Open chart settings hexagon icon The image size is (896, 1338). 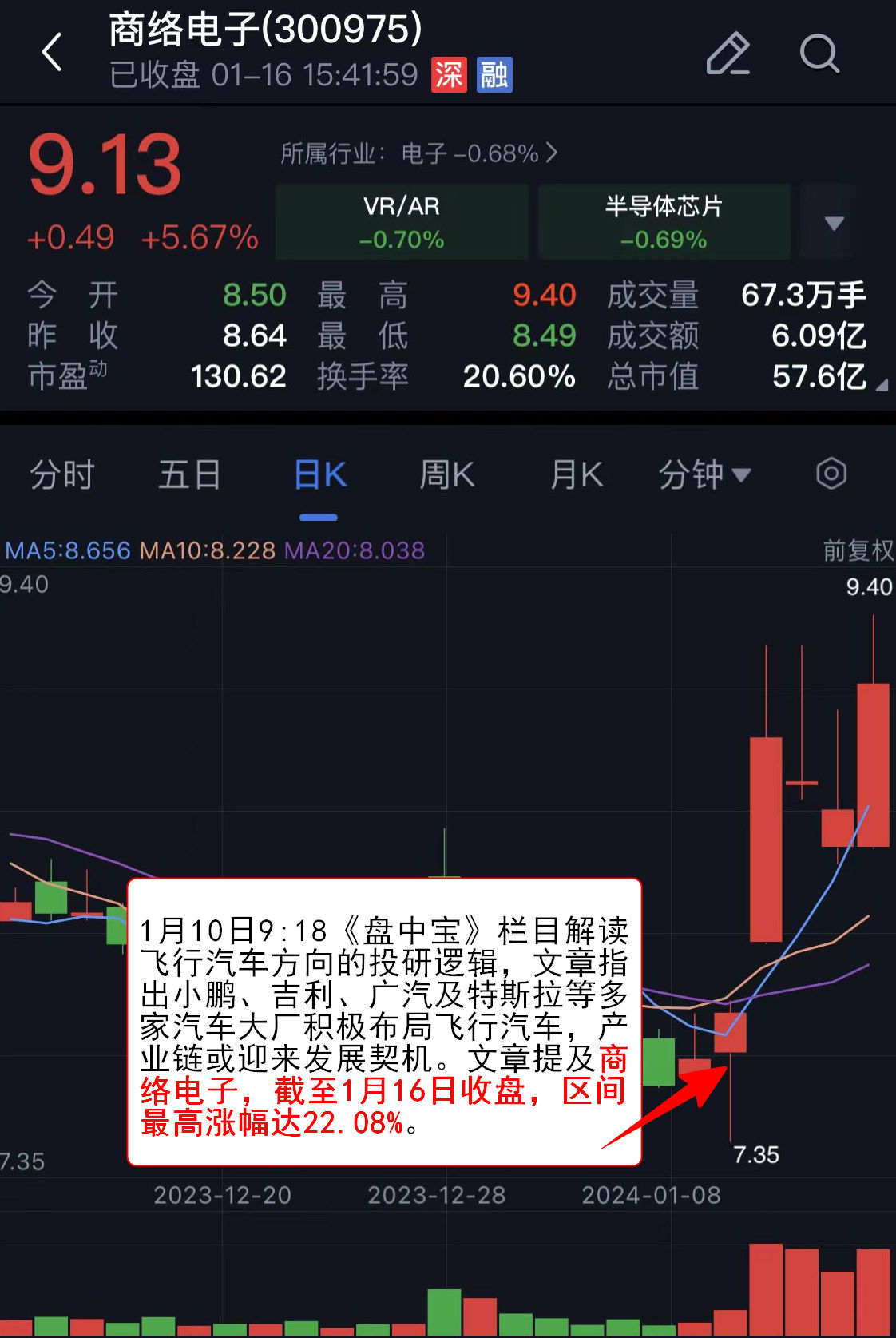[x=831, y=474]
